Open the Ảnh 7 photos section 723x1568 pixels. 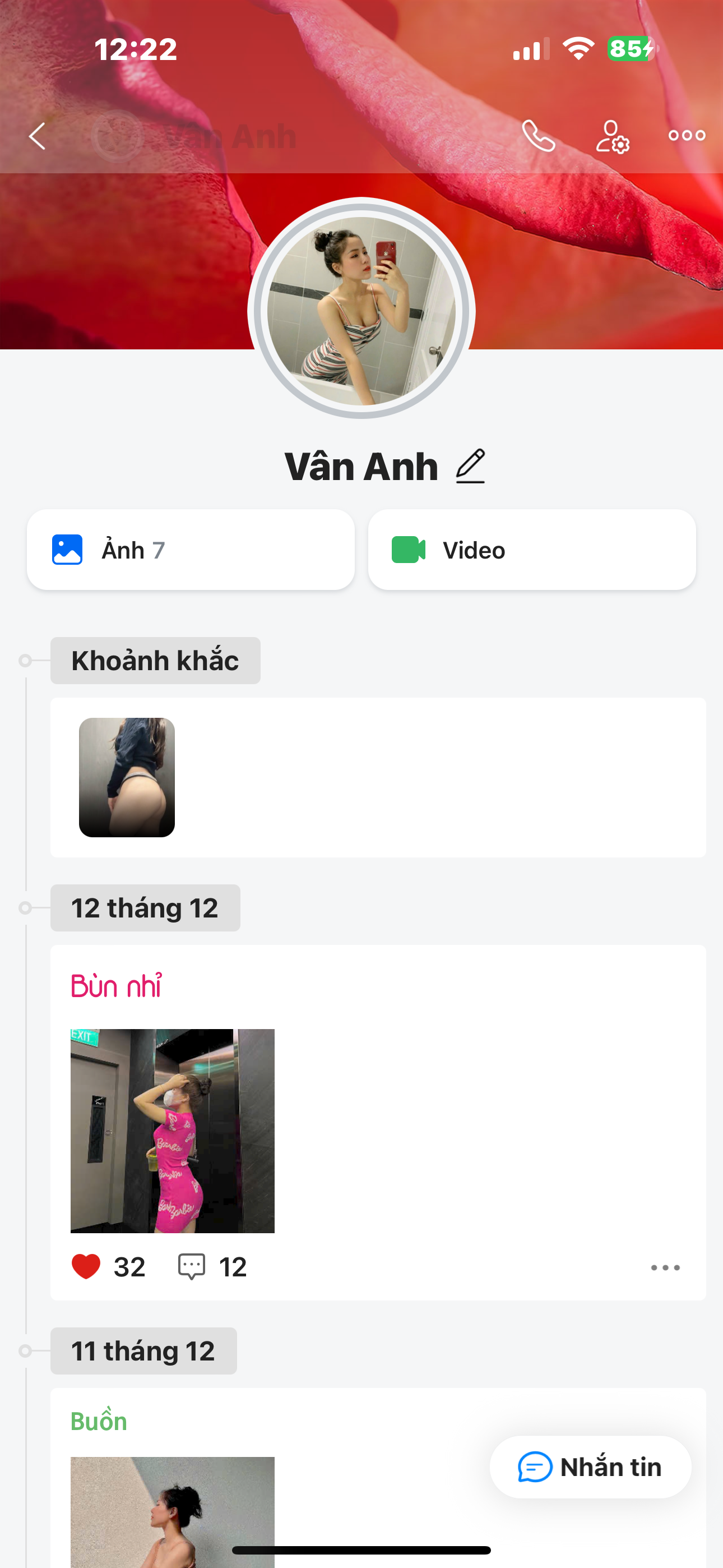[191, 550]
